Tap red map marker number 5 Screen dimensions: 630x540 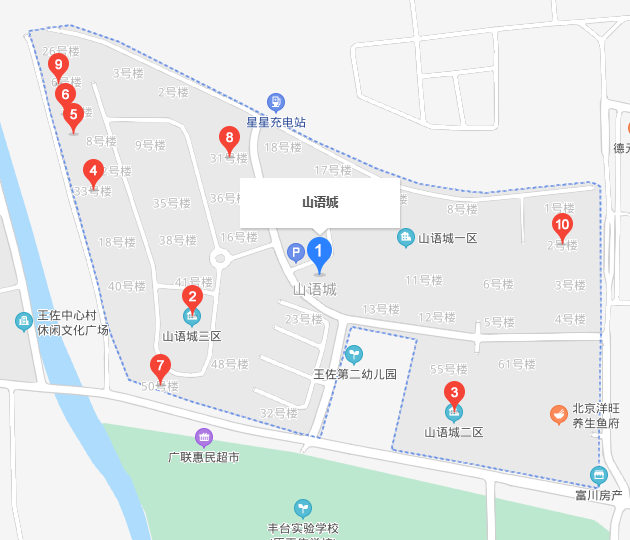[74, 115]
